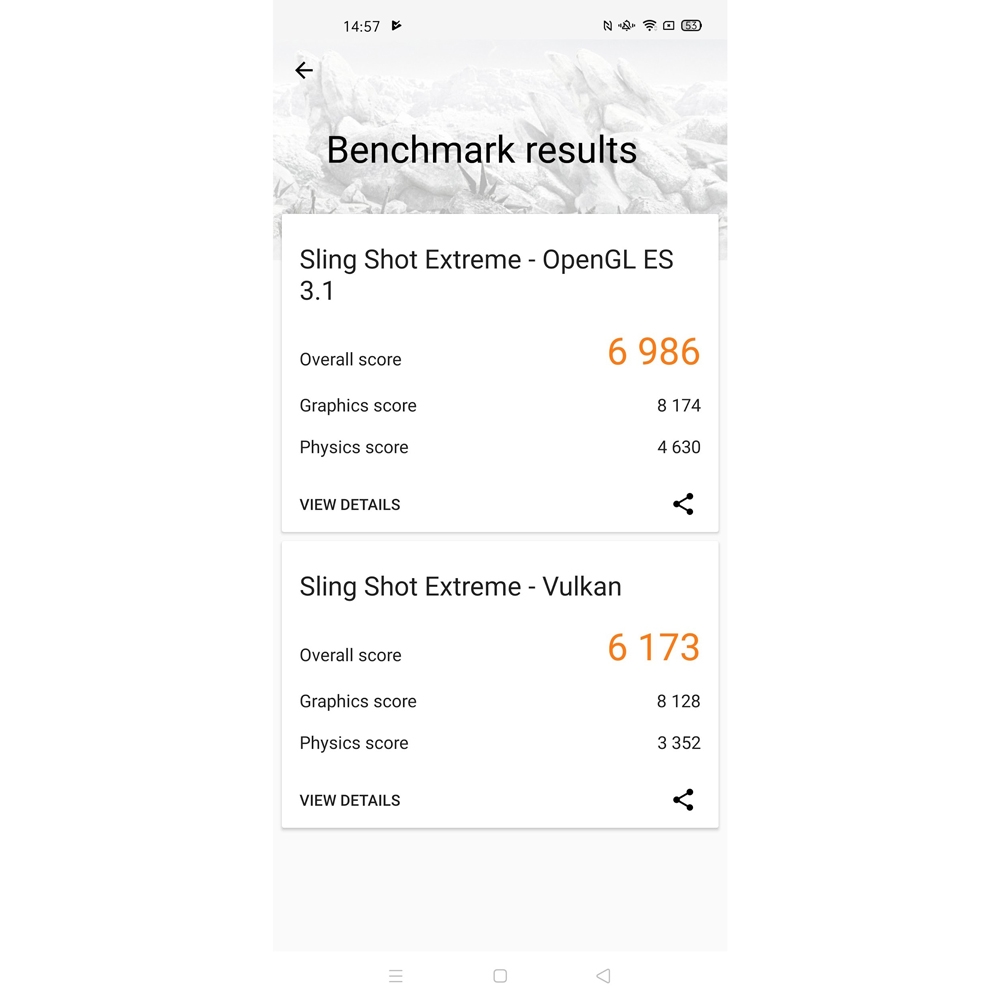Go back using the top arrow
Viewport: 1000px width, 1000px height.
[304, 70]
